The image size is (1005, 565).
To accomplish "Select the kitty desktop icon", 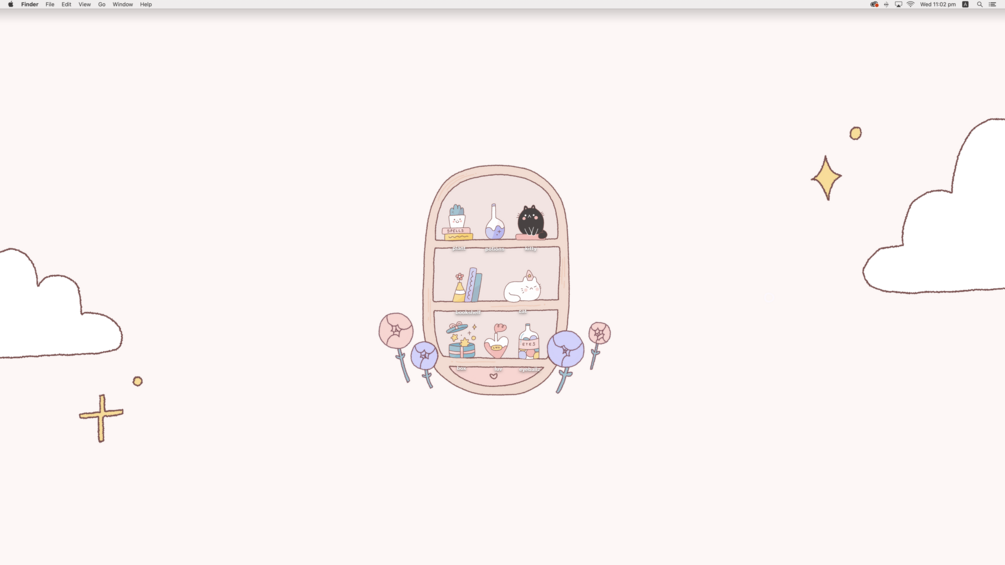I will (531, 222).
